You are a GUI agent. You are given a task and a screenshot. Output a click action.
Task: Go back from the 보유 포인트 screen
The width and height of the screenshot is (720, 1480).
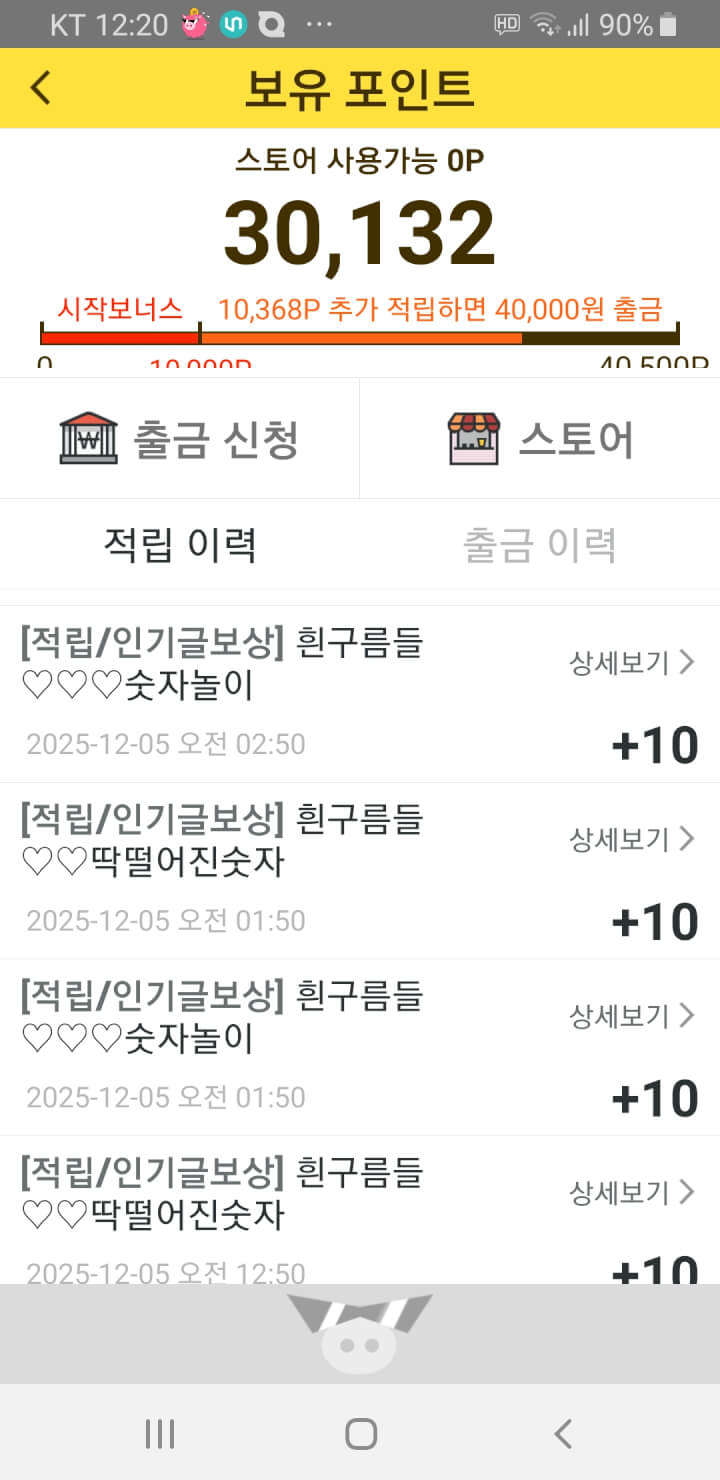point(40,88)
